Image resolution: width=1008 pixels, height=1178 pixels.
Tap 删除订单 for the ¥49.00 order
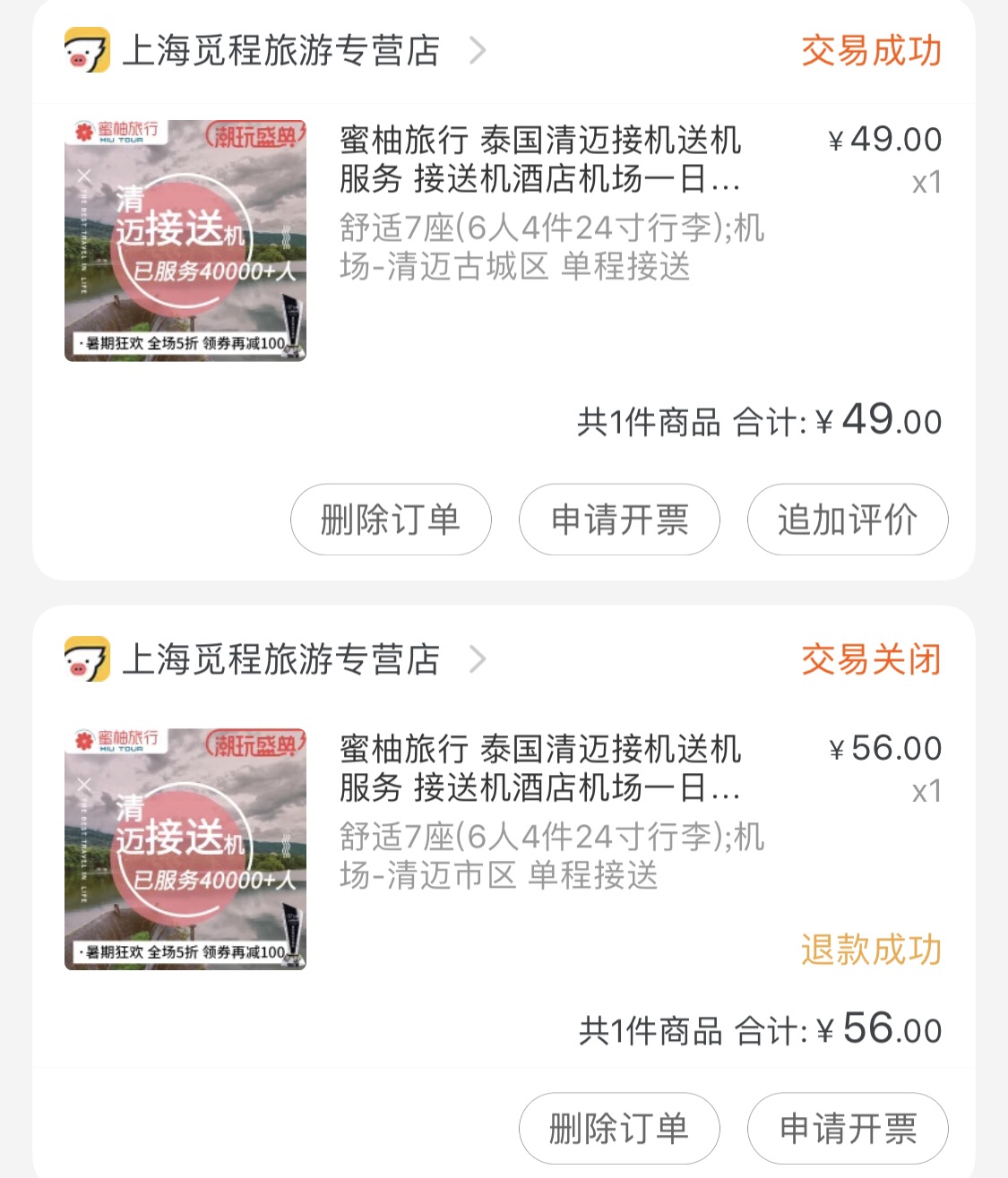(x=391, y=520)
